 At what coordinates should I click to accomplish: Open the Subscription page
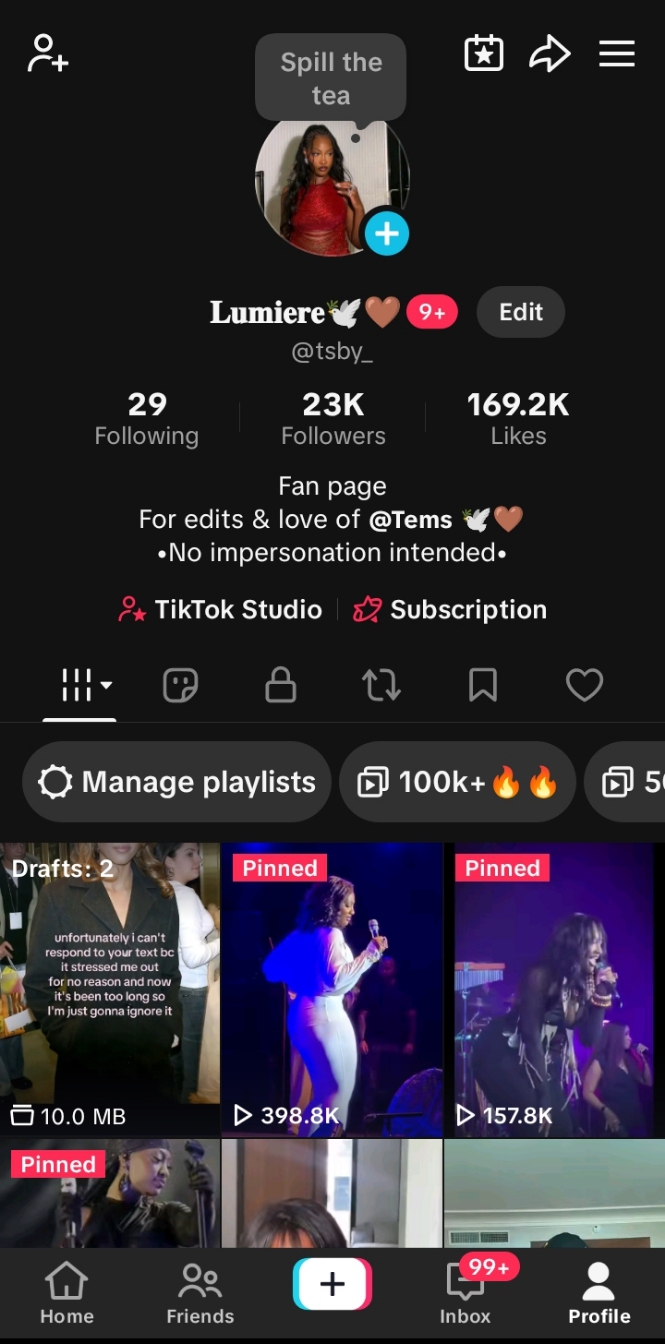450,609
